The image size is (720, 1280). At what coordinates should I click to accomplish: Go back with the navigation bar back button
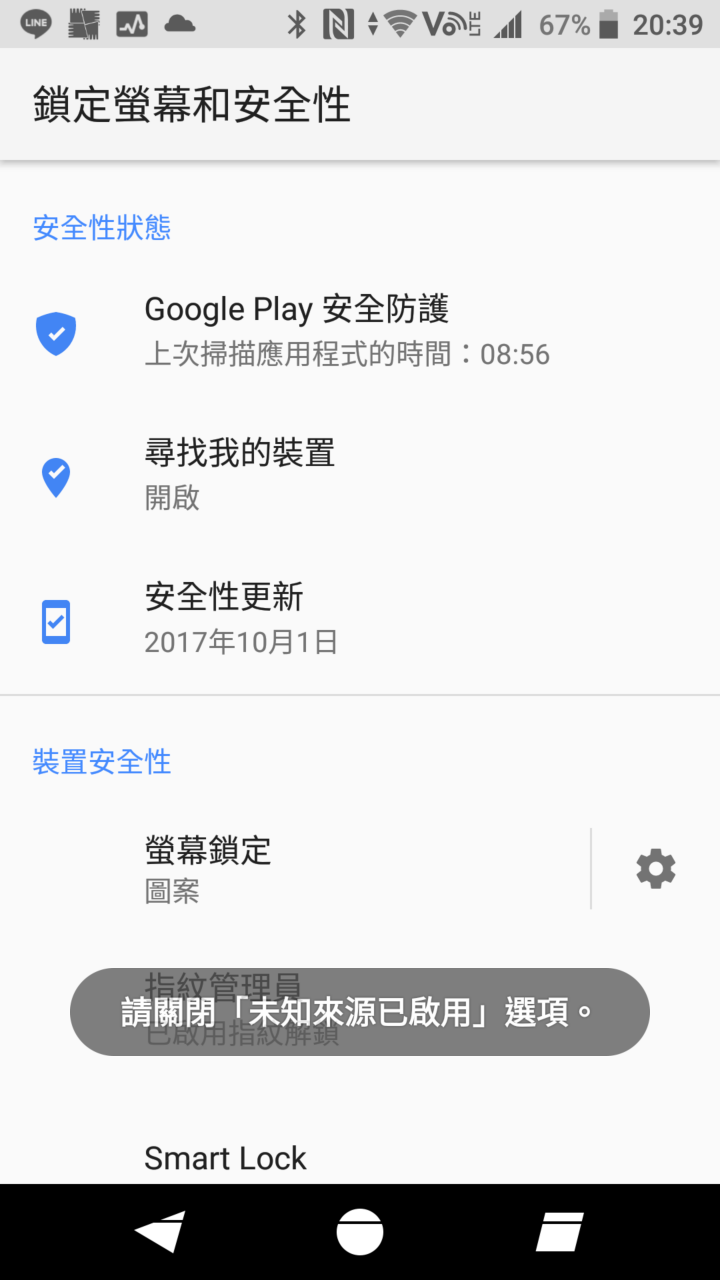tap(160, 1231)
